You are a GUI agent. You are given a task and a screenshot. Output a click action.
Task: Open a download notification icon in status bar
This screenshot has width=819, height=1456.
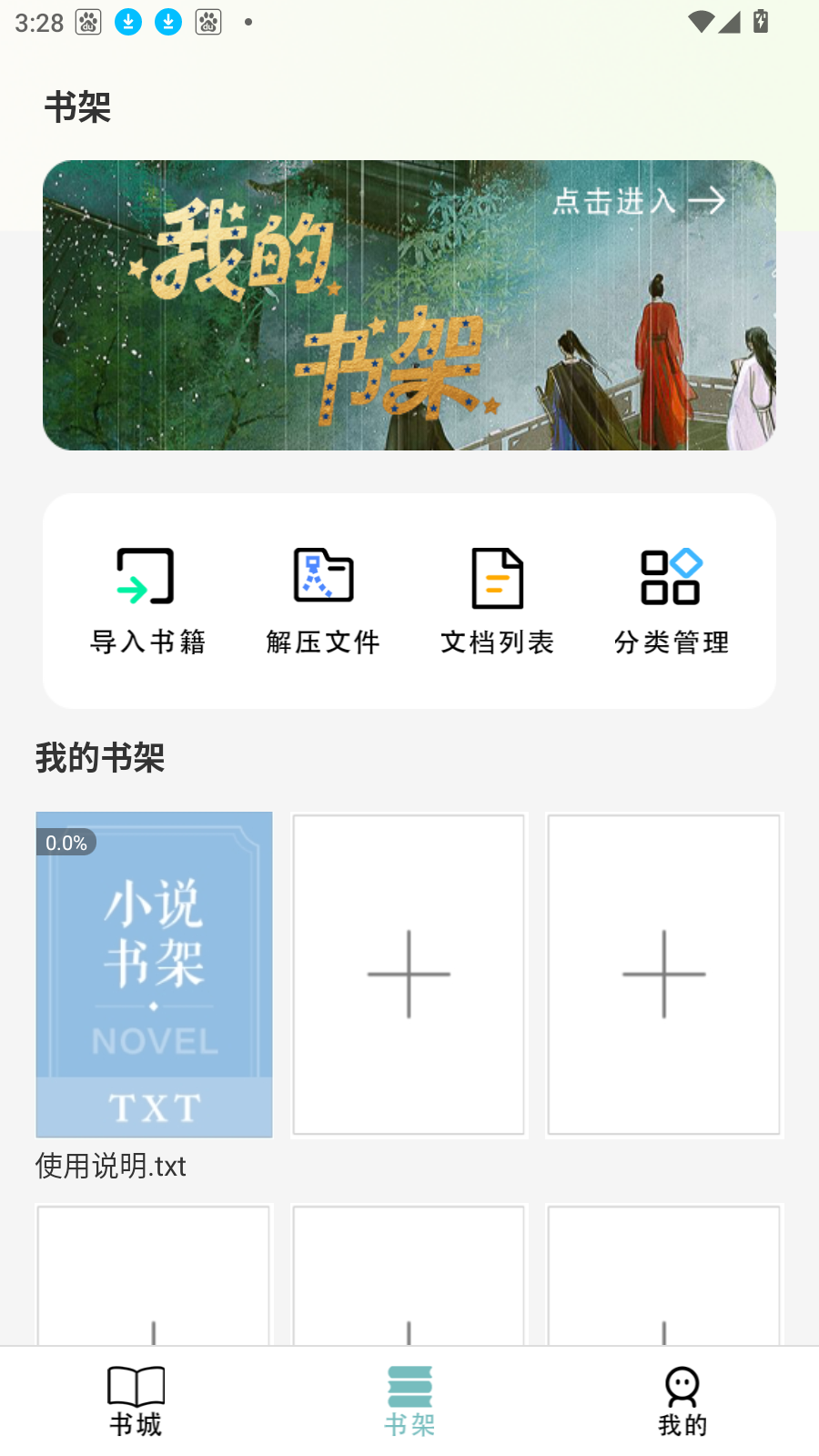128,22
